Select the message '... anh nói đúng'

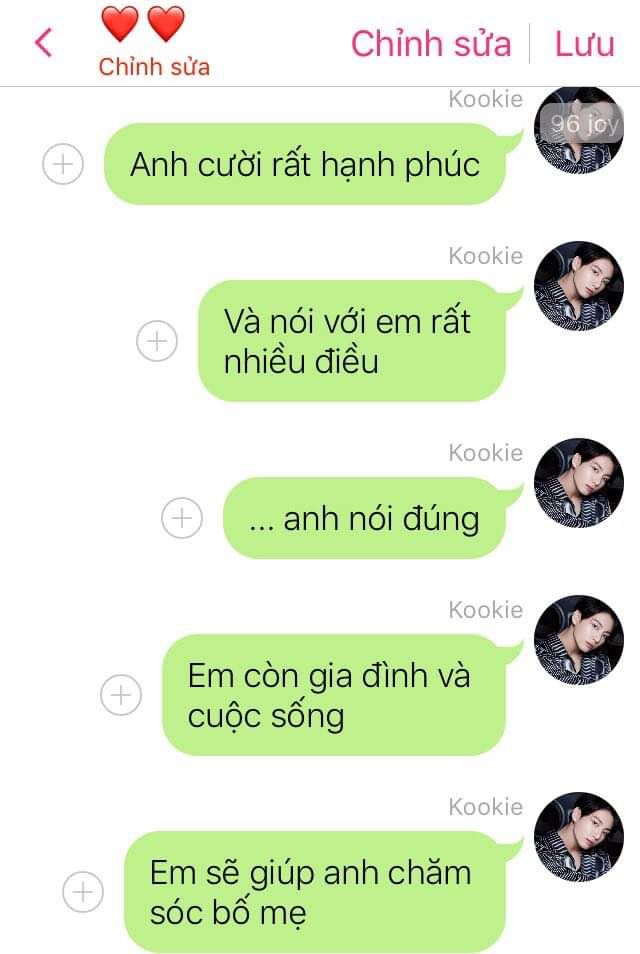(x=365, y=518)
